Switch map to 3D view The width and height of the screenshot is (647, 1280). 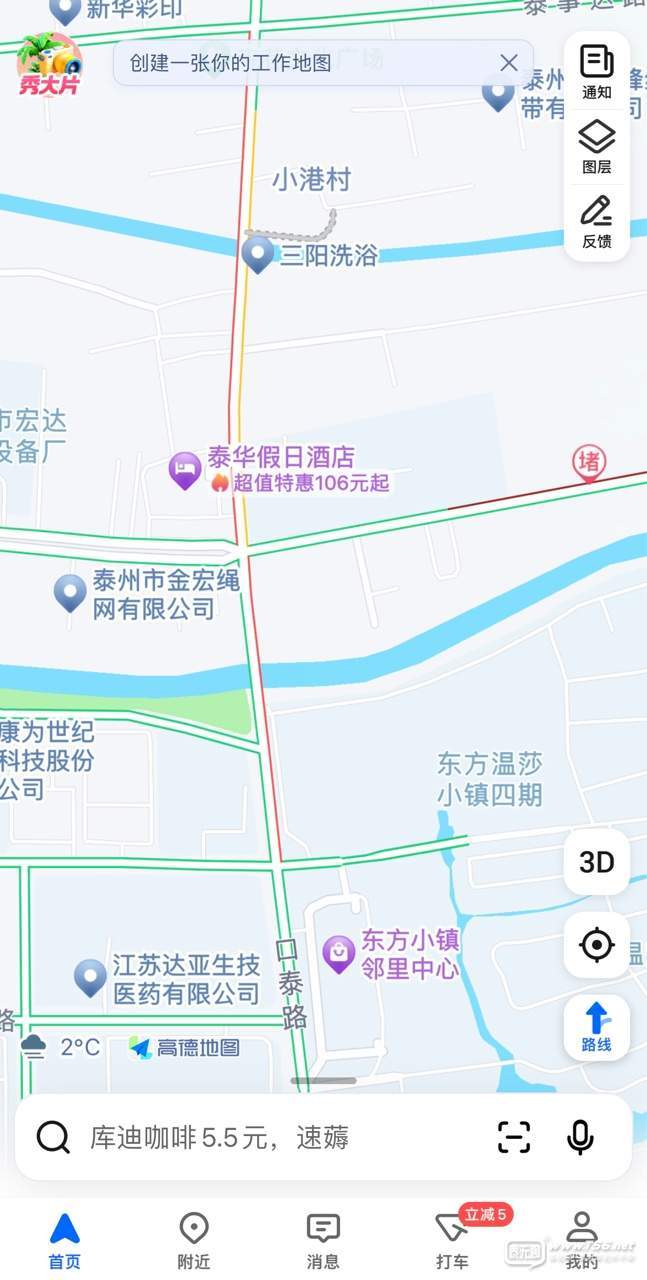coord(597,861)
